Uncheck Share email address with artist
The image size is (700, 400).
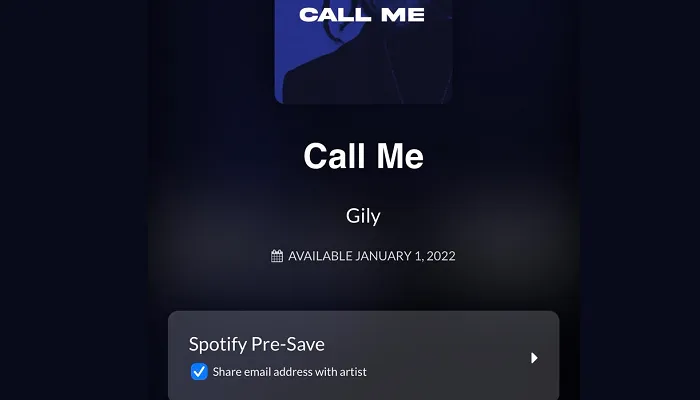click(x=199, y=372)
